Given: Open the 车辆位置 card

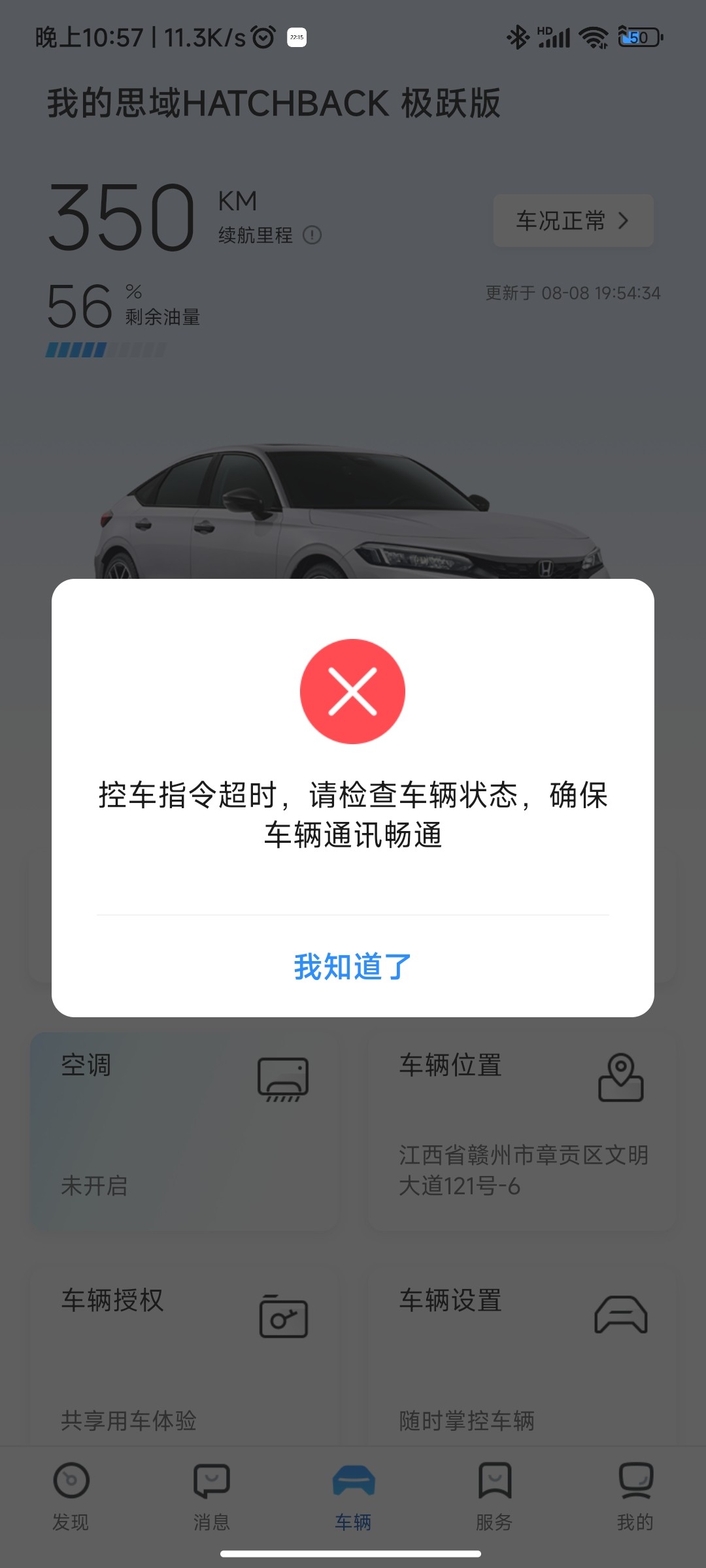Looking at the screenshot, I should click(521, 1130).
